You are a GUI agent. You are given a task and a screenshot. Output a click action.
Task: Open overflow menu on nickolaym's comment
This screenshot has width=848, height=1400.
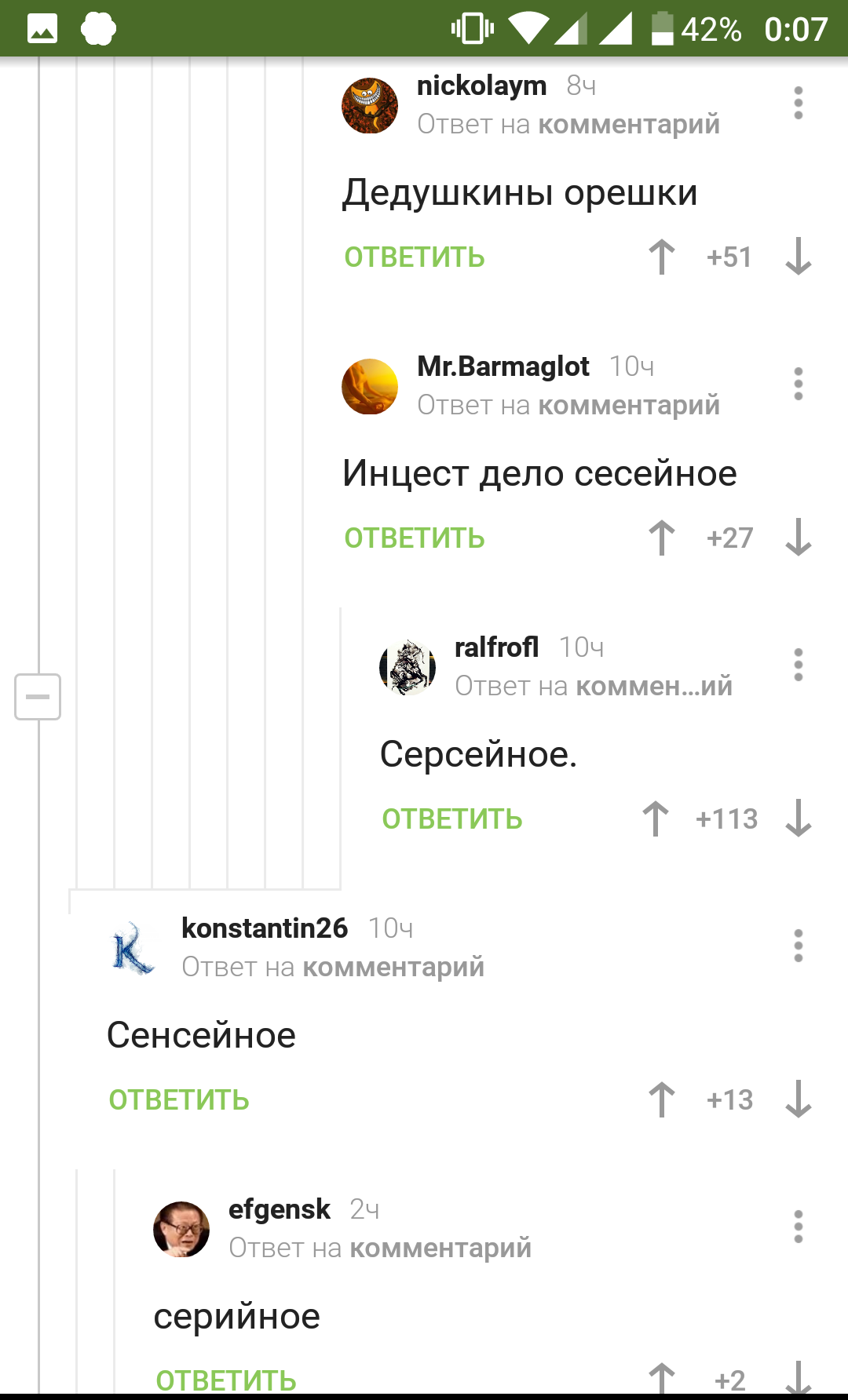tap(798, 103)
